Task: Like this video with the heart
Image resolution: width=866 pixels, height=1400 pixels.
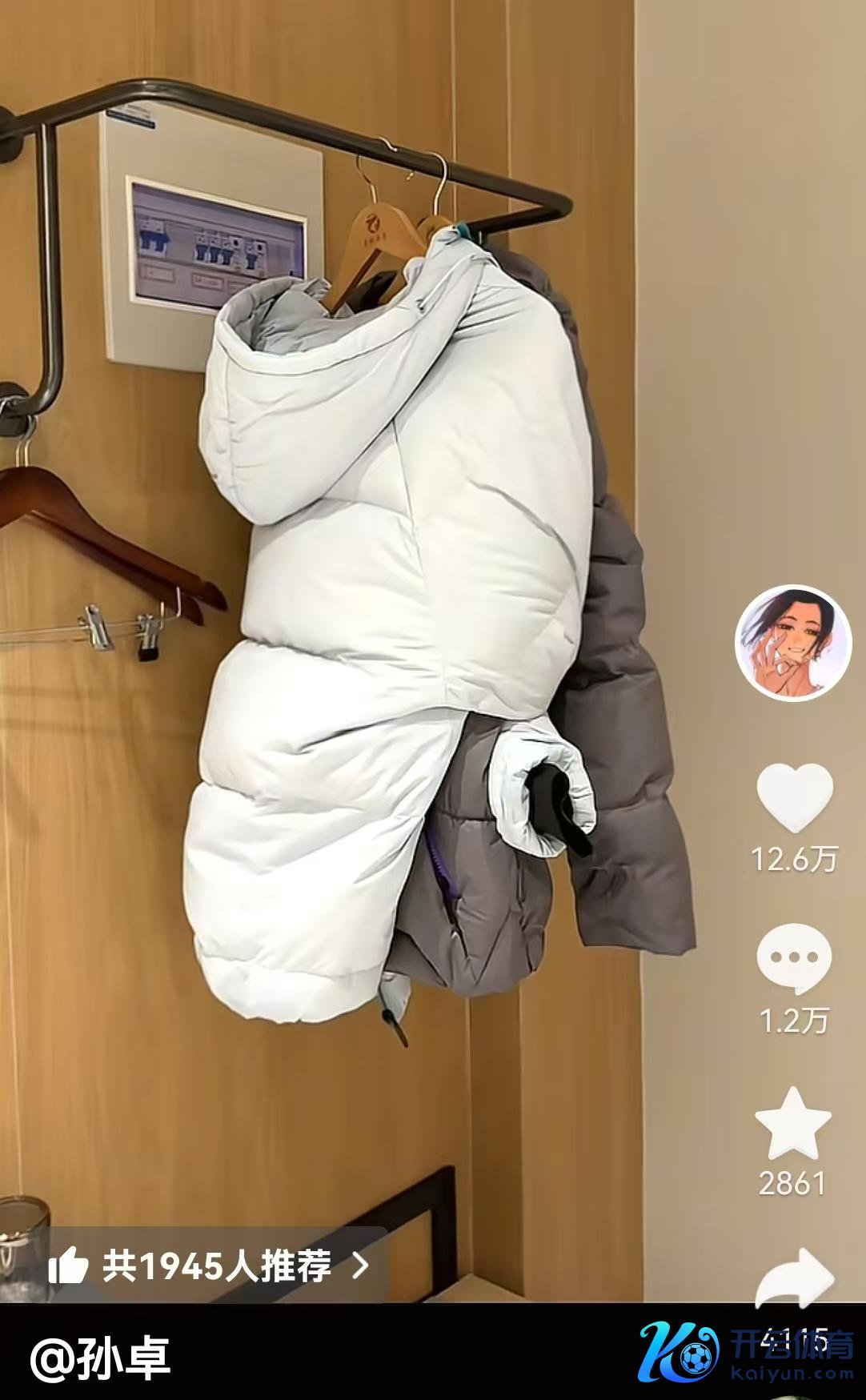Action: click(794, 797)
